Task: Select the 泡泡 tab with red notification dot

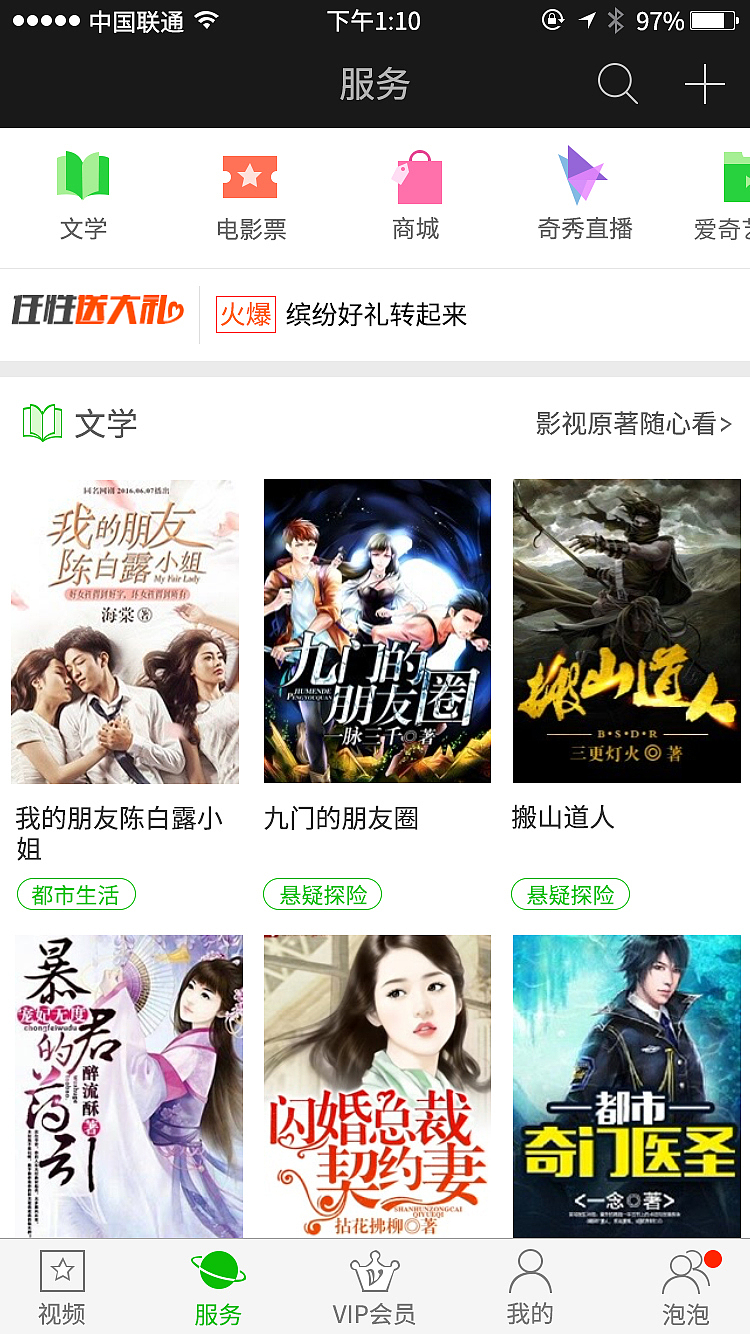Action: click(x=686, y=1287)
